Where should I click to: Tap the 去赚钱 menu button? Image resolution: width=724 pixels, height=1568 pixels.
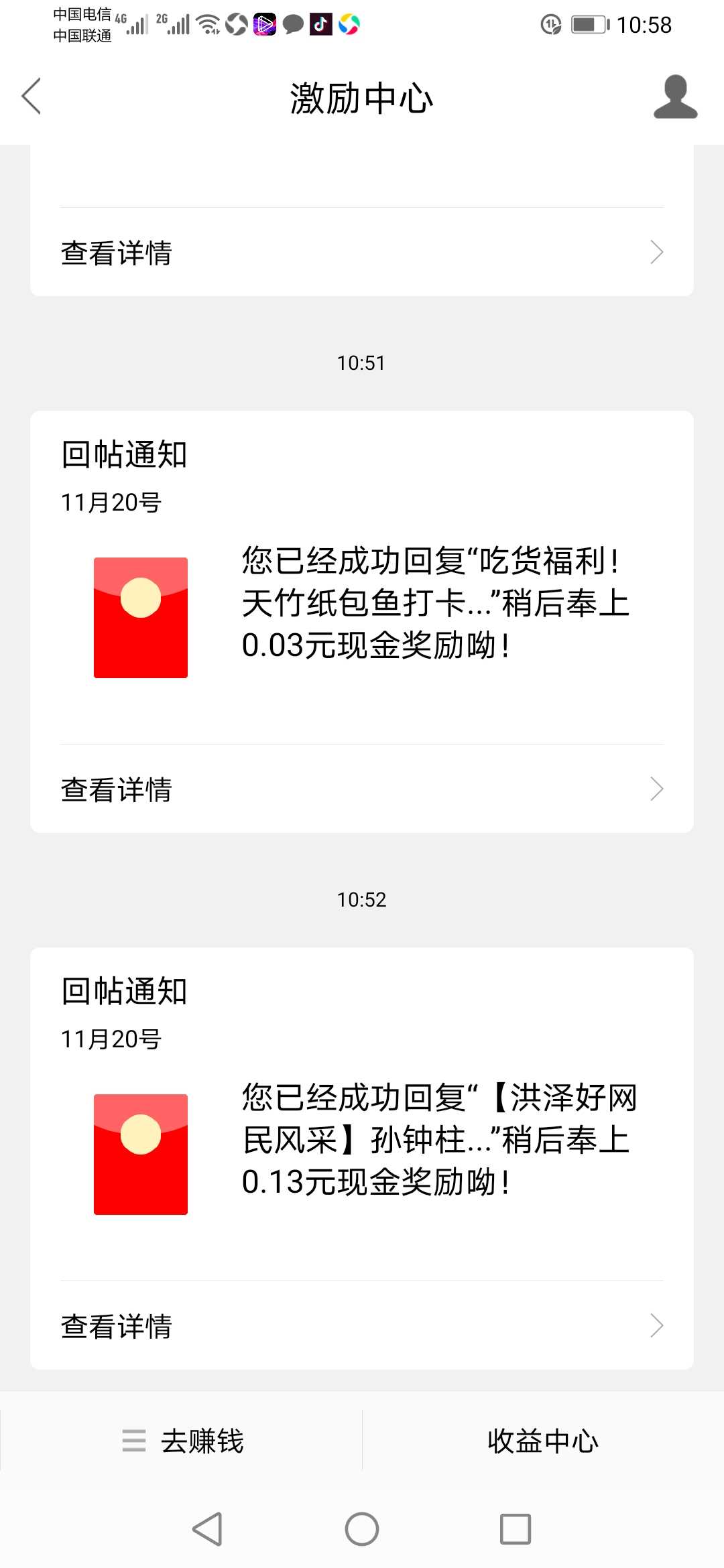[x=182, y=1440]
